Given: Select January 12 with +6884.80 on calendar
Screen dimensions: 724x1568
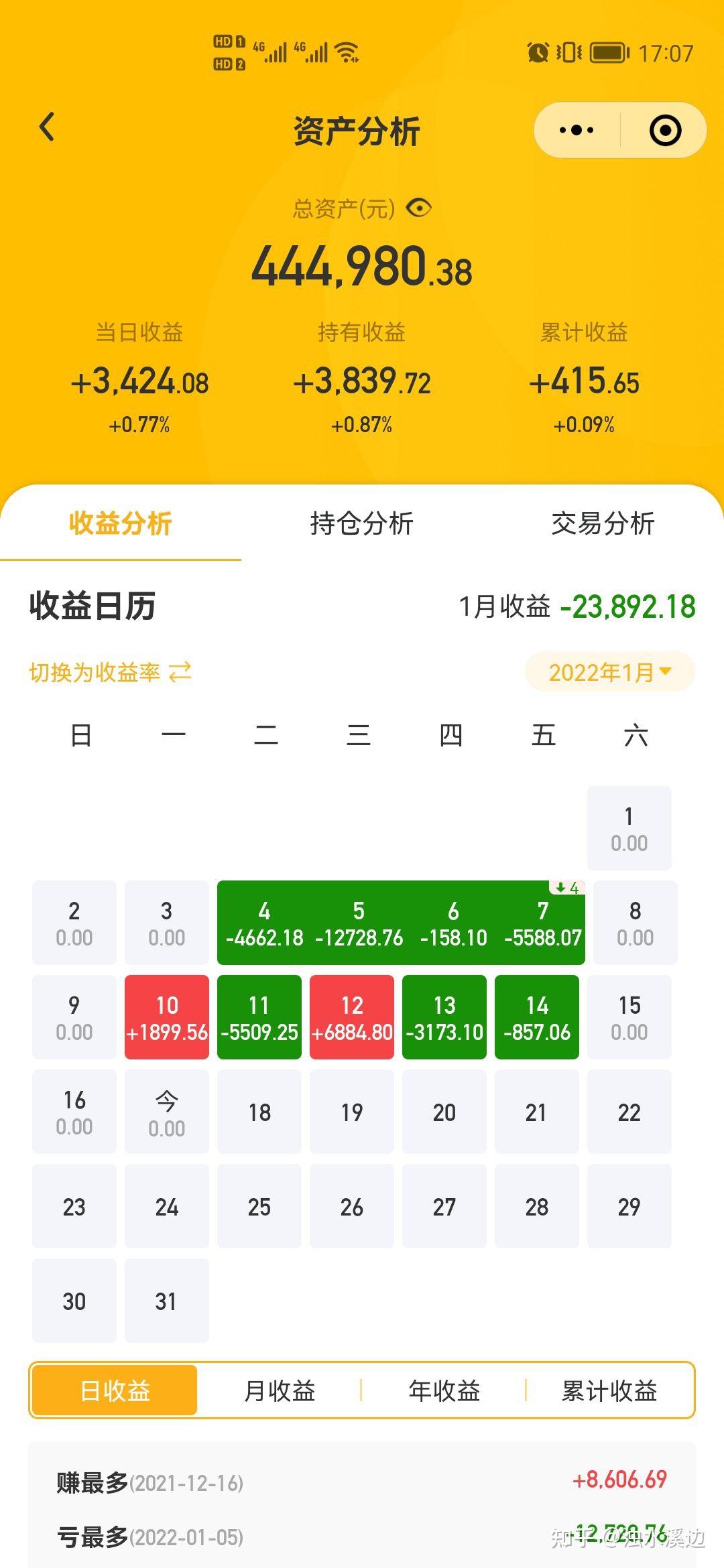Looking at the screenshot, I should tap(351, 1018).
